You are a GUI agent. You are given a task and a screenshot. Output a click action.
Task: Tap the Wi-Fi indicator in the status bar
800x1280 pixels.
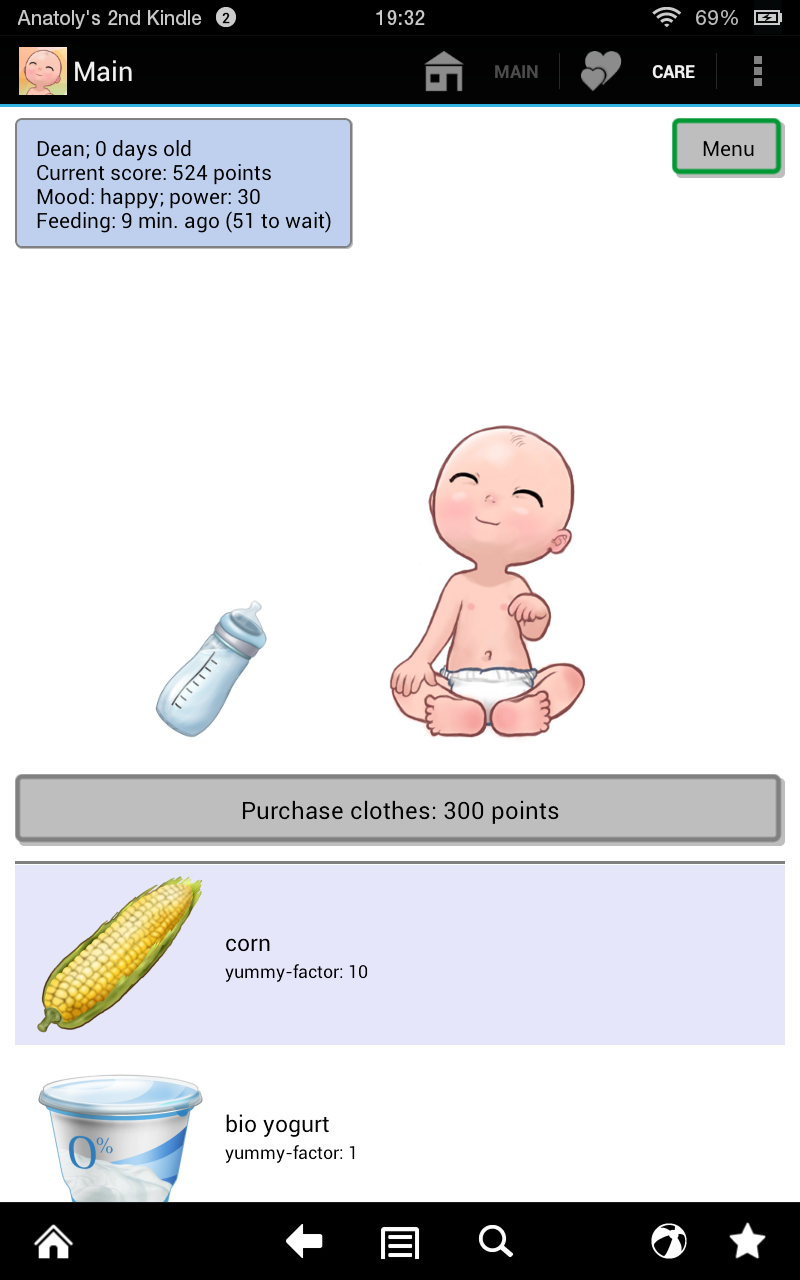pyautogui.click(x=665, y=16)
